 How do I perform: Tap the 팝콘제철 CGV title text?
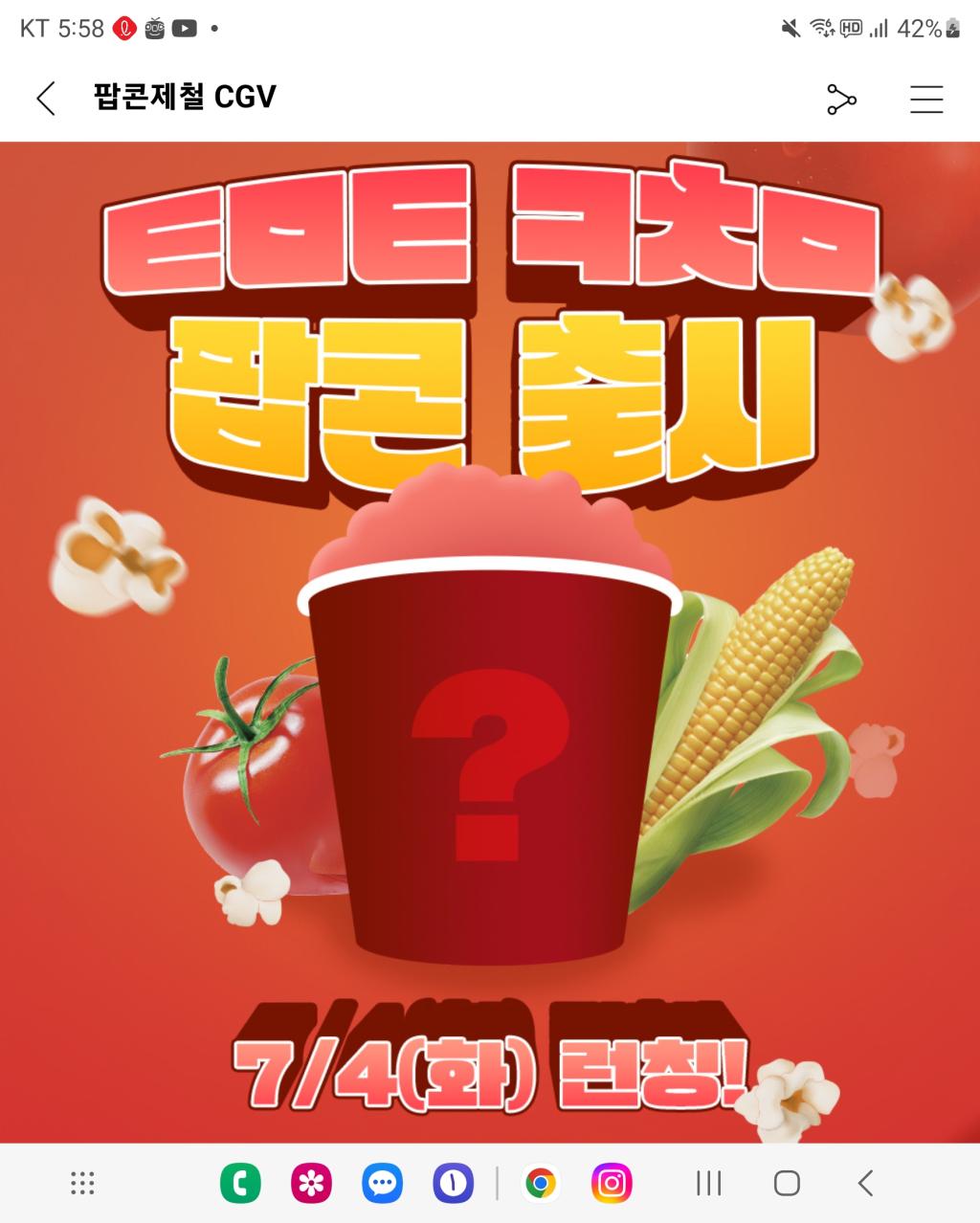coord(186,96)
